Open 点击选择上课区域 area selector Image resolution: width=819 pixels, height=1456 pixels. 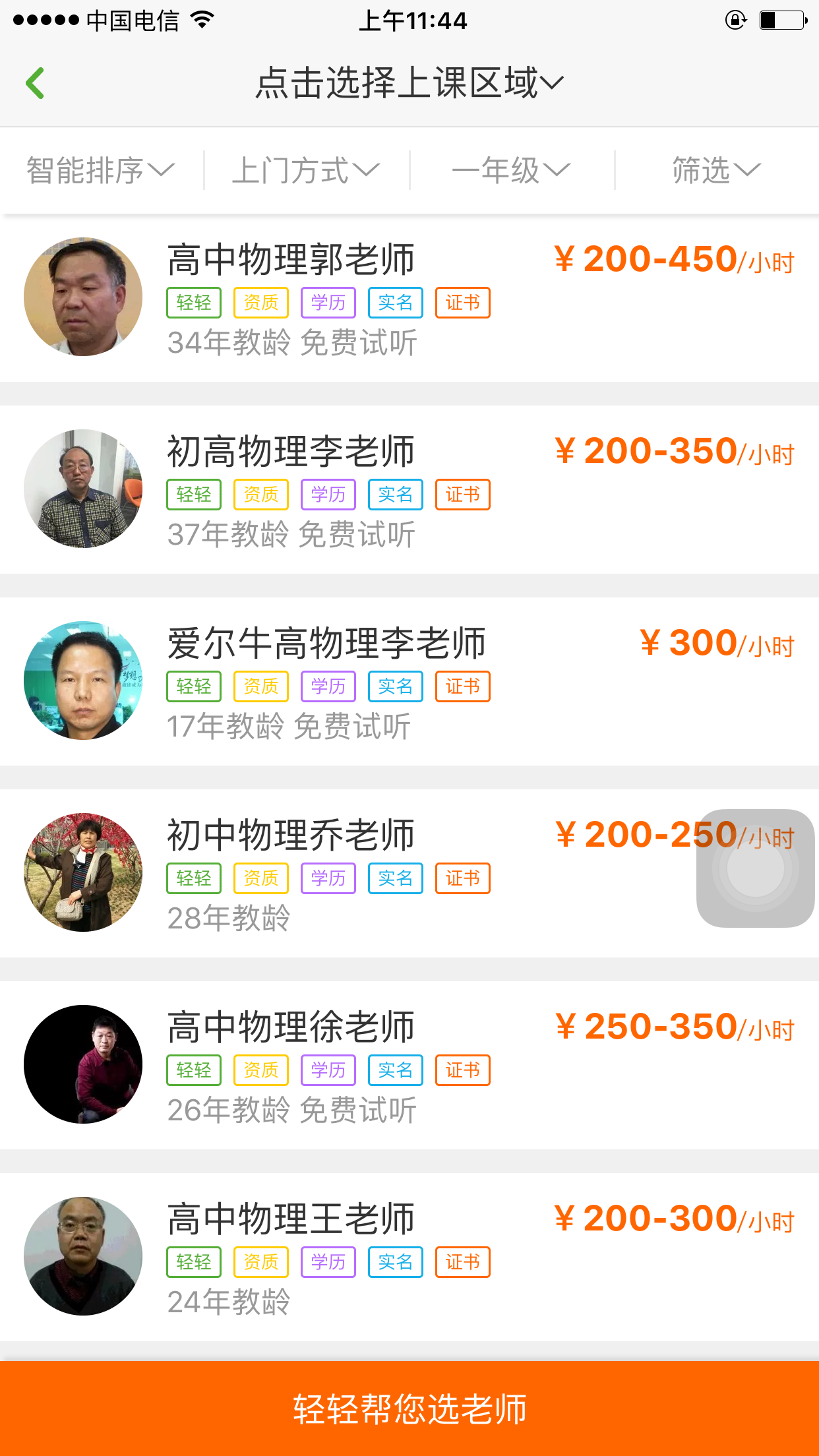pos(409,82)
